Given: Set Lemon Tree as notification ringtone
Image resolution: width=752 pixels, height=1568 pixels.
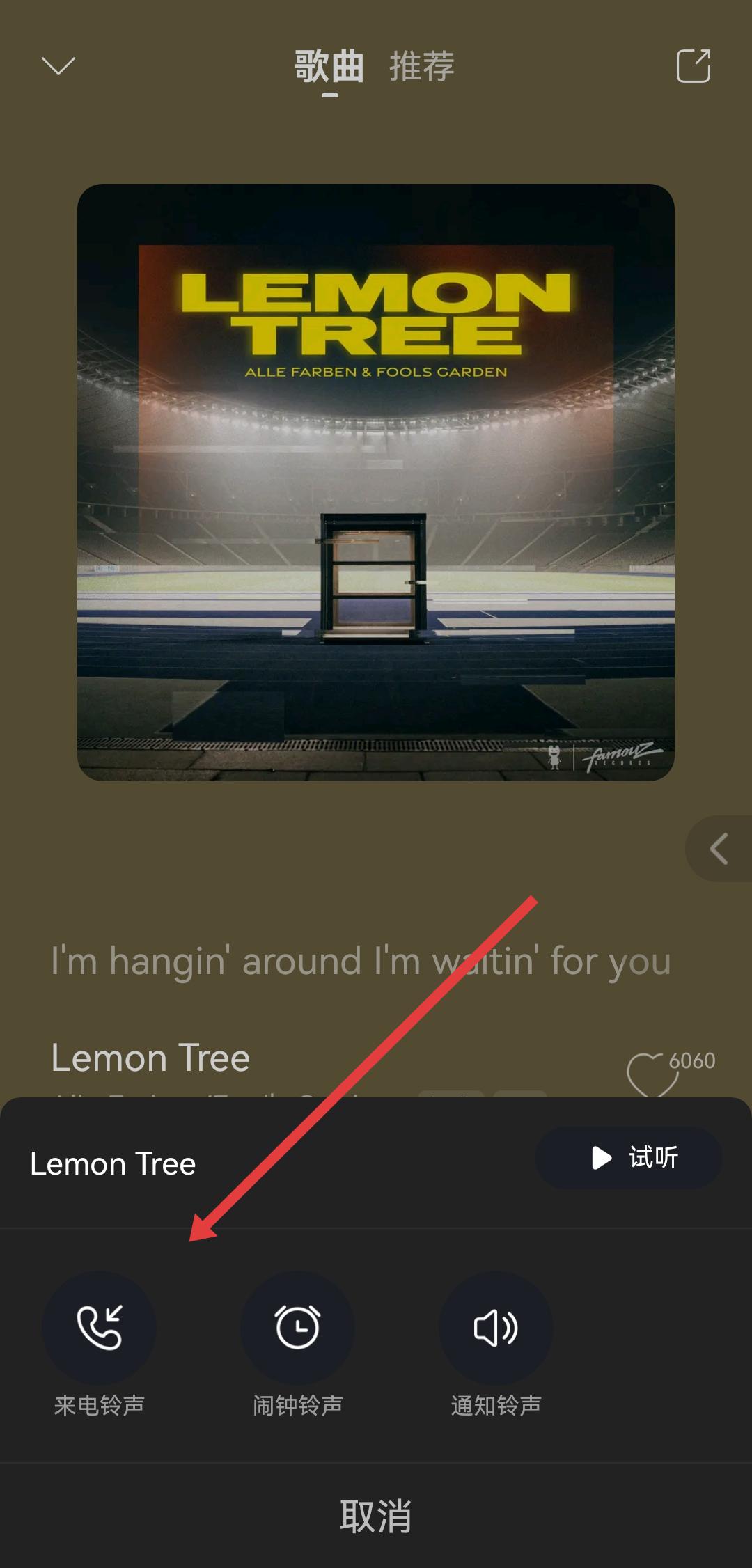Looking at the screenshot, I should pyautogui.click(x=496, y=1327).
